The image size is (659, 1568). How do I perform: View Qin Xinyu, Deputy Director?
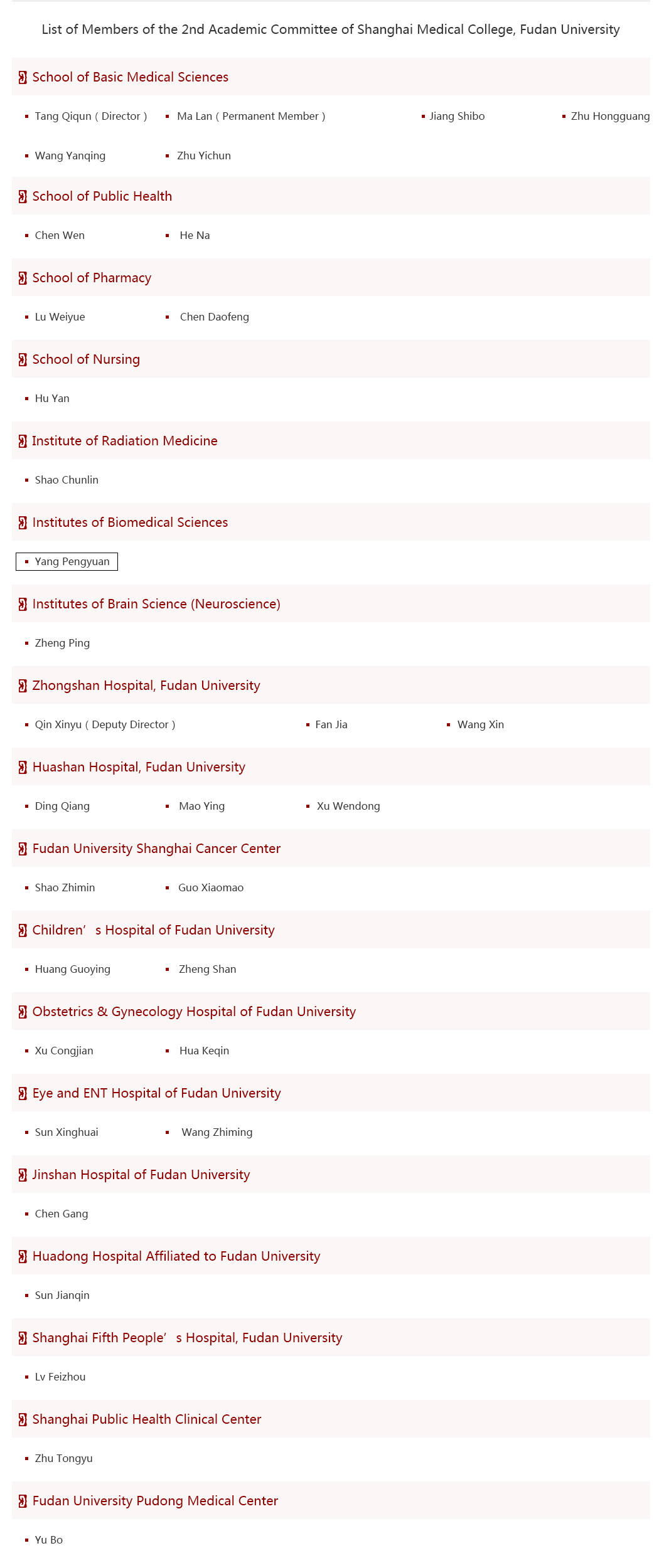tap(105, 724)
